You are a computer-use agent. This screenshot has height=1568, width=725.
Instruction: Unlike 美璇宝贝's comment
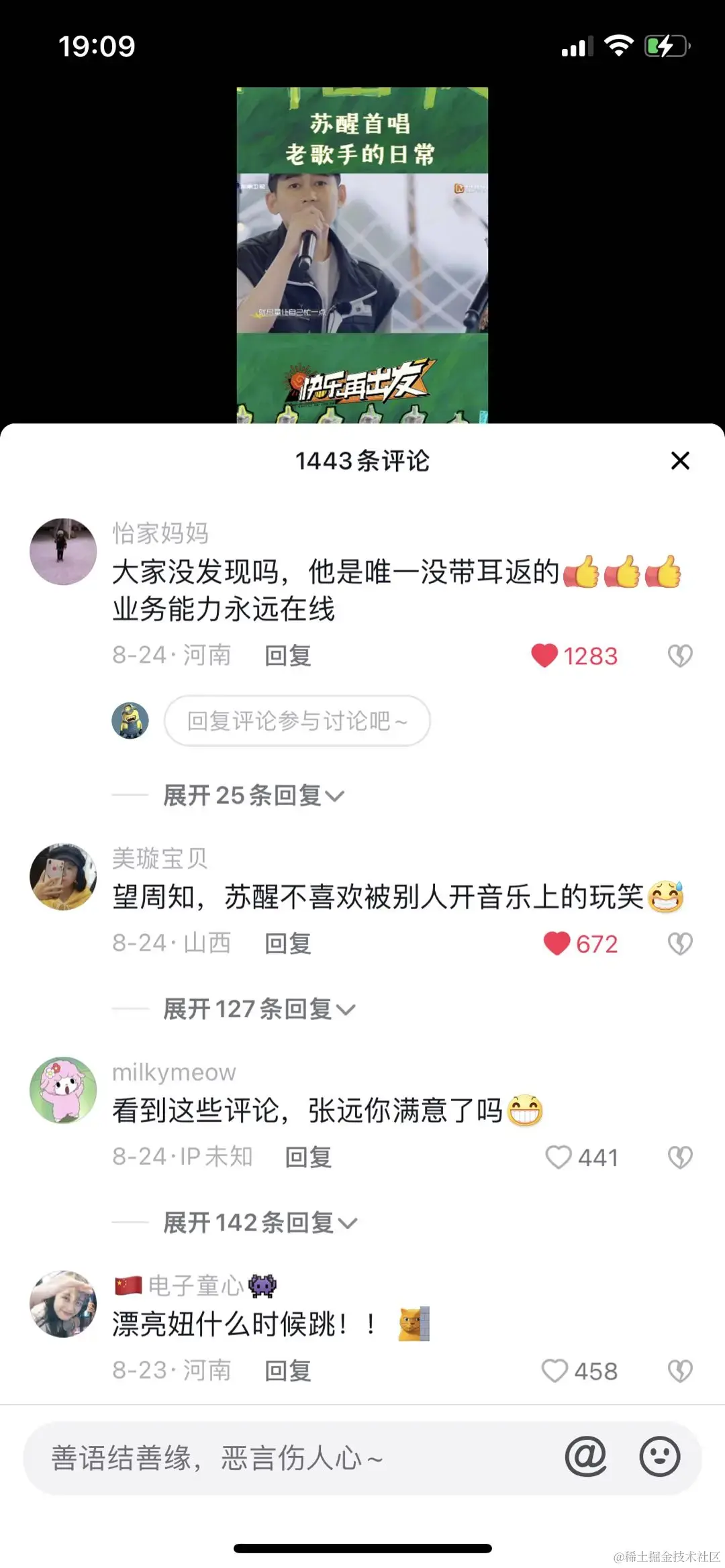click(557, 943)
